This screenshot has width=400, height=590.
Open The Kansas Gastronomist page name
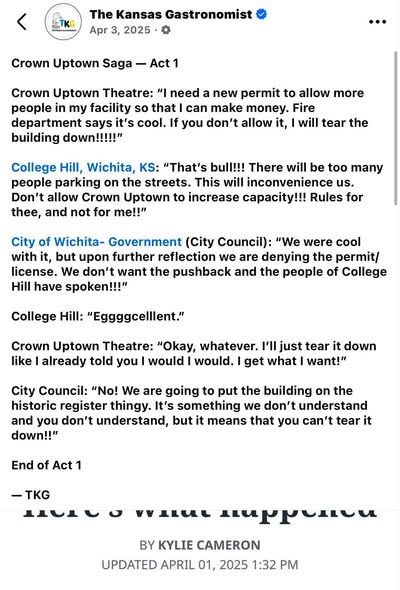pos(171,14)
